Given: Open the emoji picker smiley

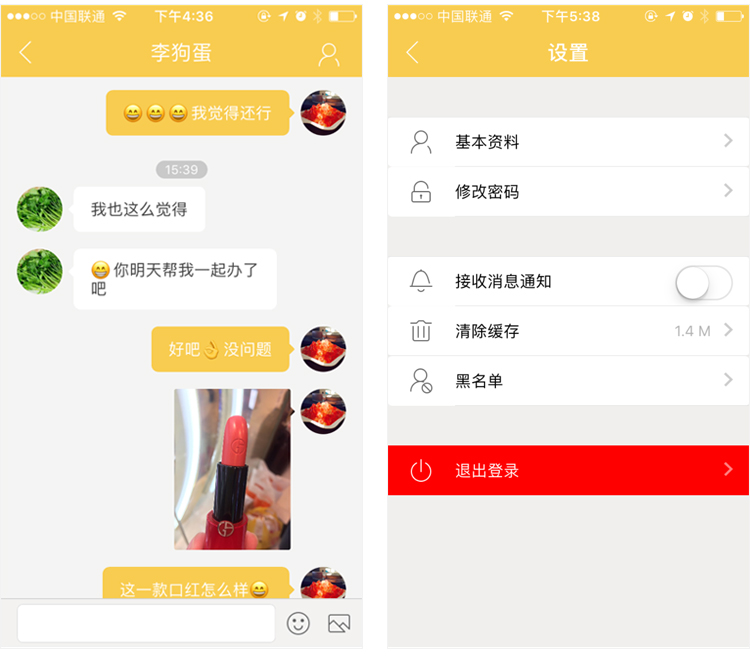Looking at the screenshot, I should 298,623.
